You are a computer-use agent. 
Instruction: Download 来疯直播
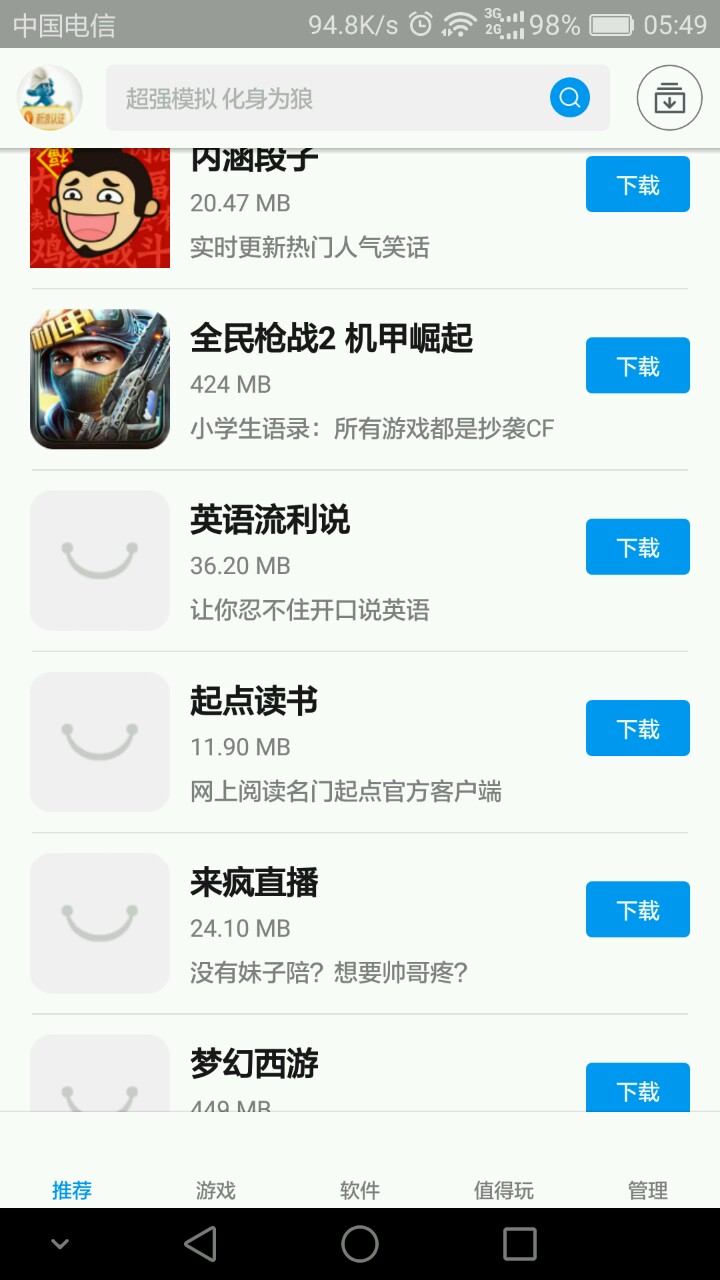(x=638, y=909)
